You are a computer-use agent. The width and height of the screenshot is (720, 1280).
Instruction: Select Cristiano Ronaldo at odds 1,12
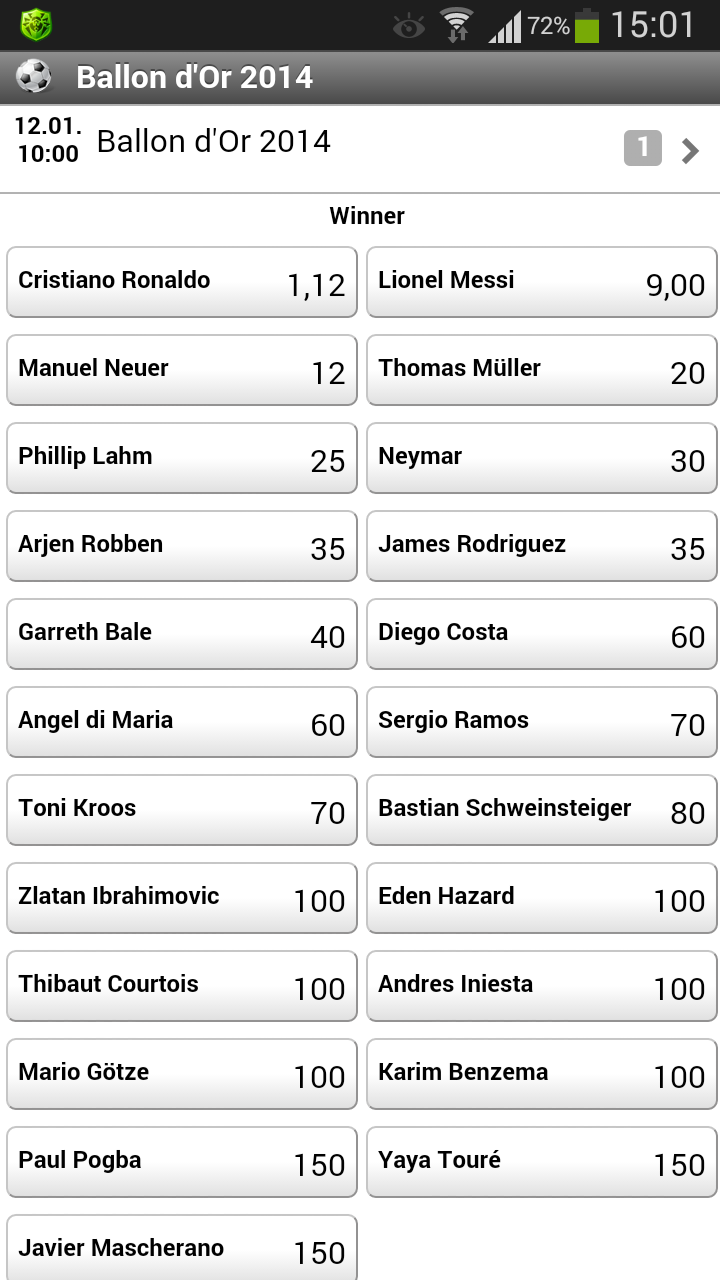pyautogui.click(x=182, y=283)
